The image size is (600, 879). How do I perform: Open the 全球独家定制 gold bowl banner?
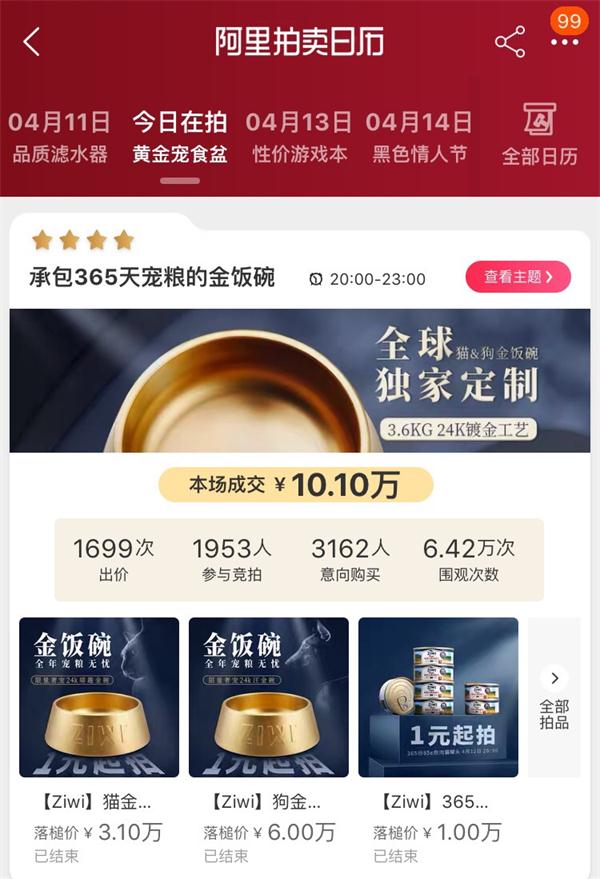pos(300,380)
